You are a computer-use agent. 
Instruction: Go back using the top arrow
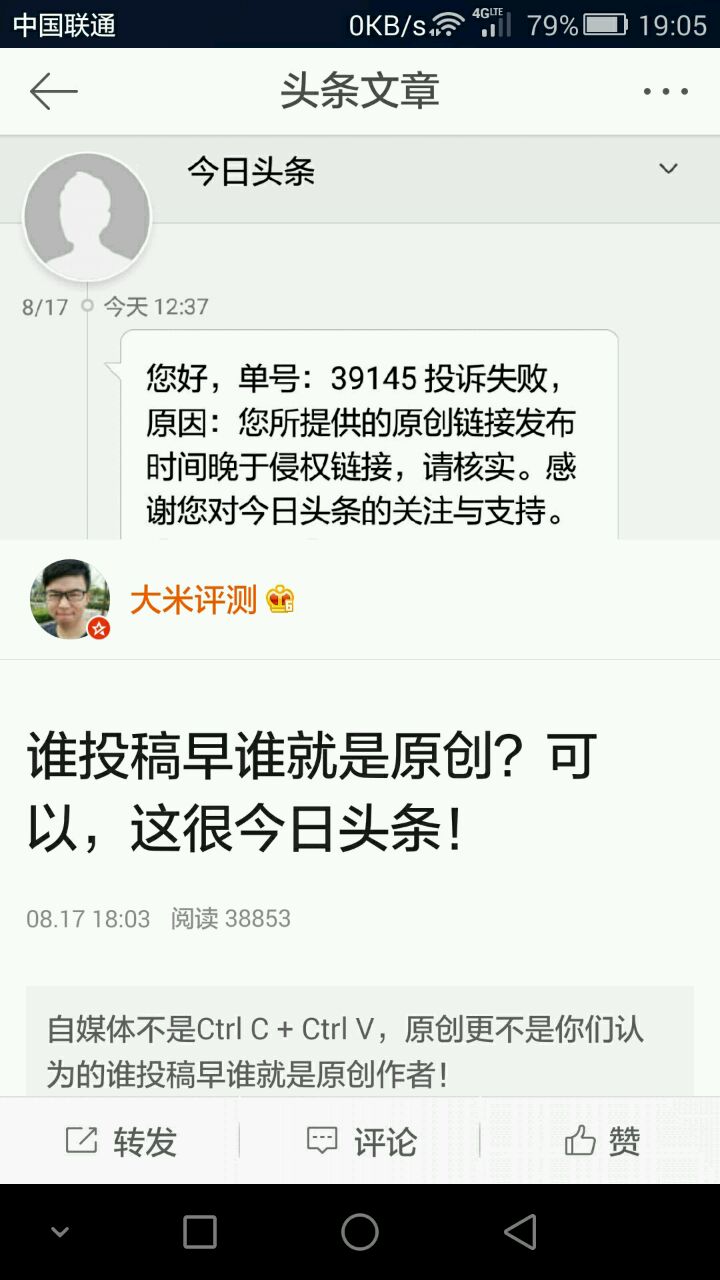(x=53, y=92)
